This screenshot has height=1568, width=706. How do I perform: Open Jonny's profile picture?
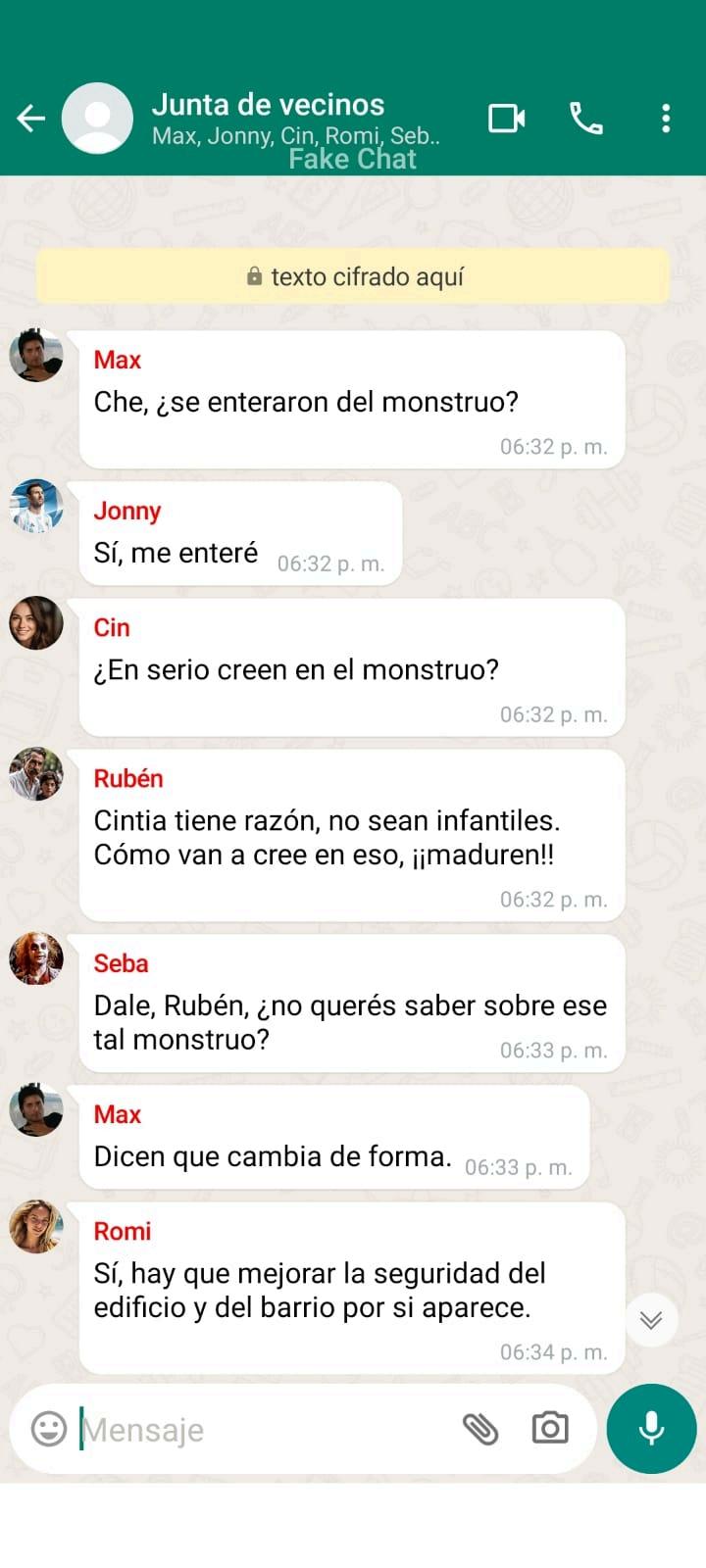pos(36,507)
